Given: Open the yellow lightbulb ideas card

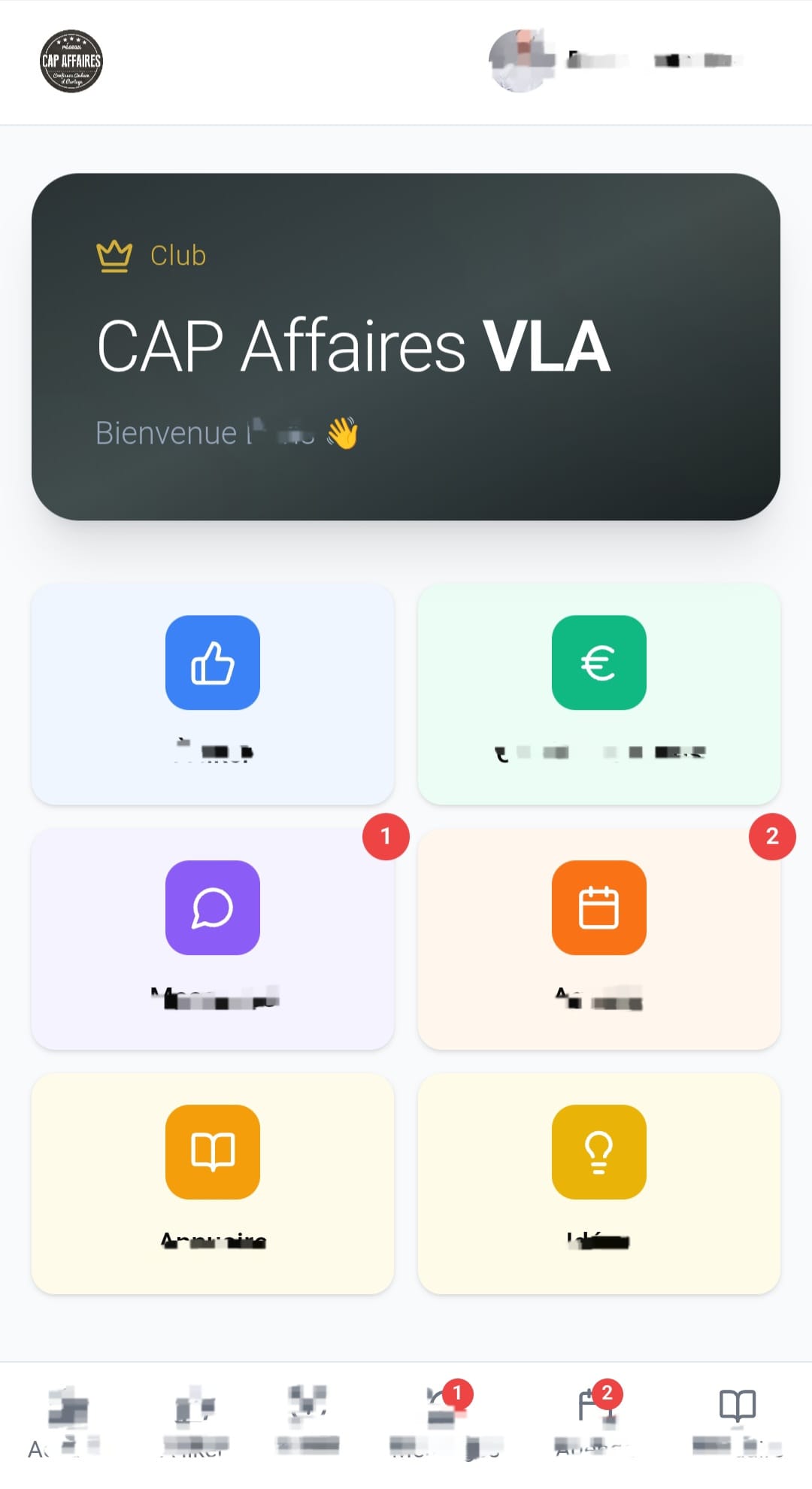Looking at the screenshot, I should coord(598,1183).
